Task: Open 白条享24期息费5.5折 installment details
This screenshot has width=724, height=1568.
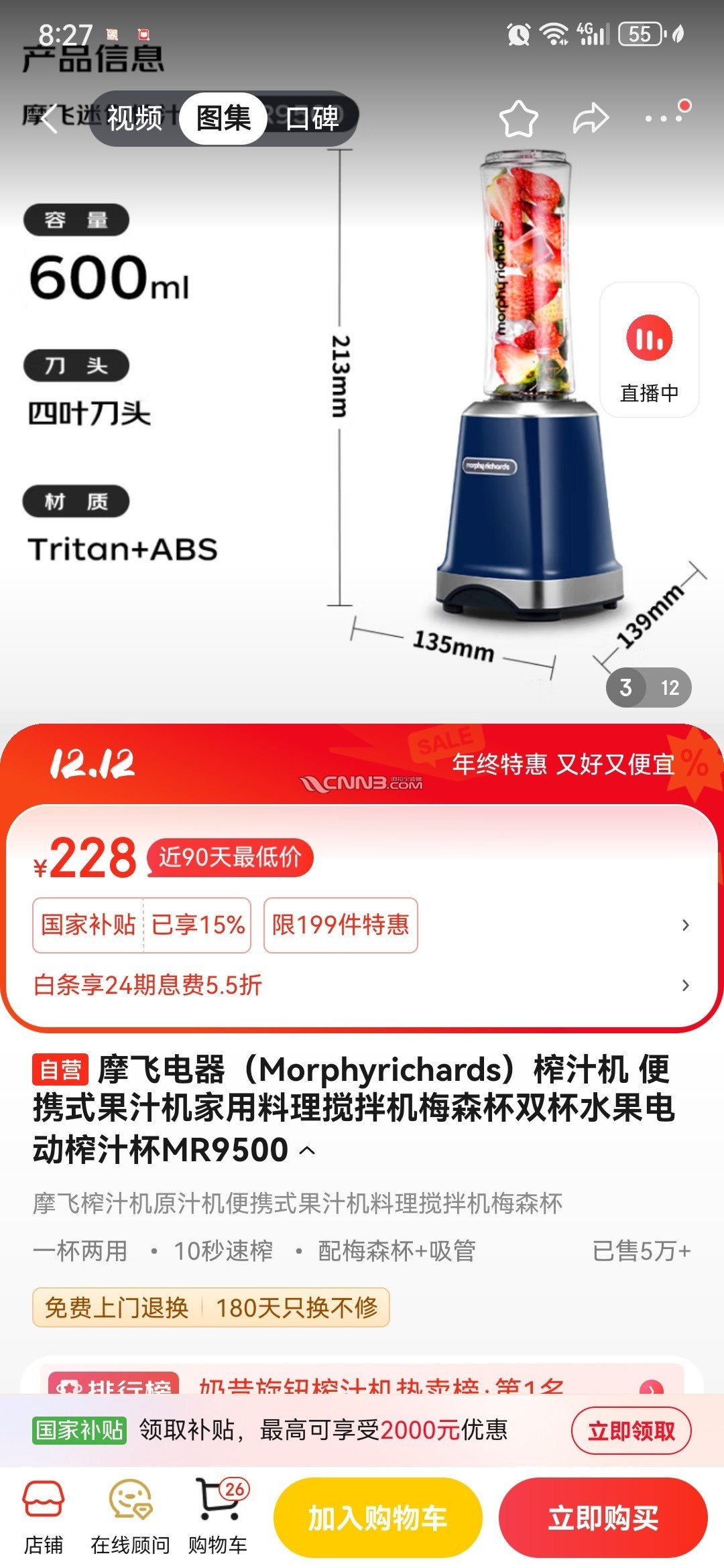Action: click(147, 985)
